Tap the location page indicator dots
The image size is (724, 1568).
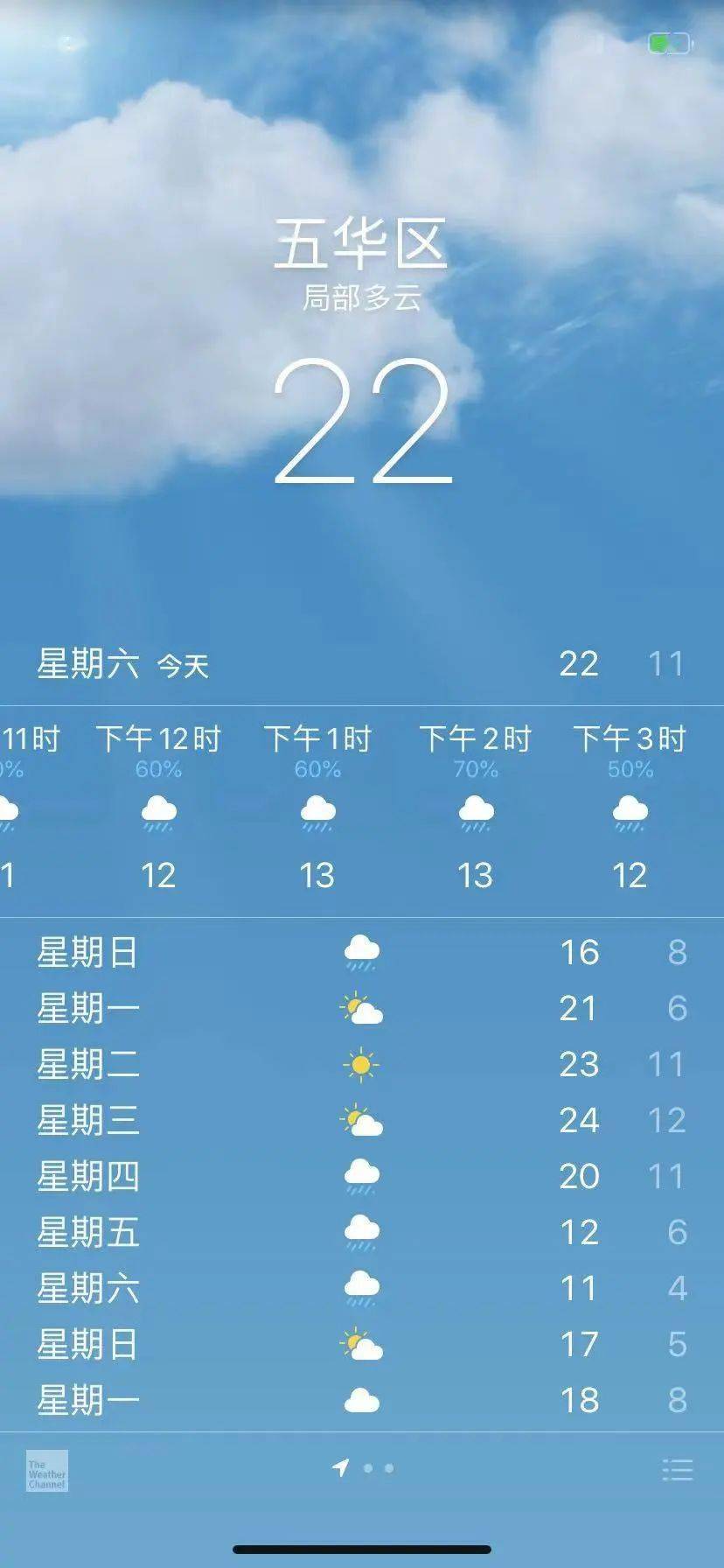point(363,1467)
